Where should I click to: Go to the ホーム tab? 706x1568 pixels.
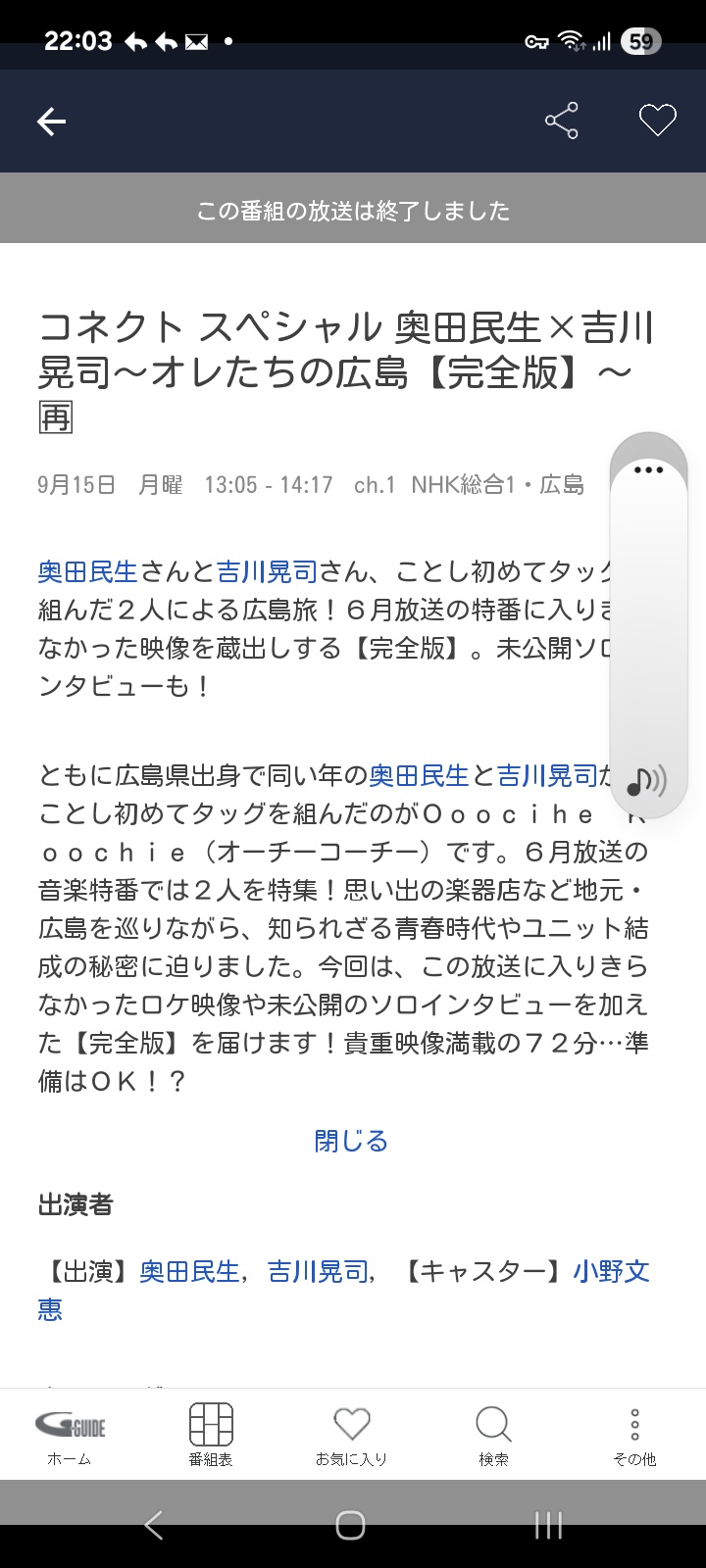point(70,1434)
